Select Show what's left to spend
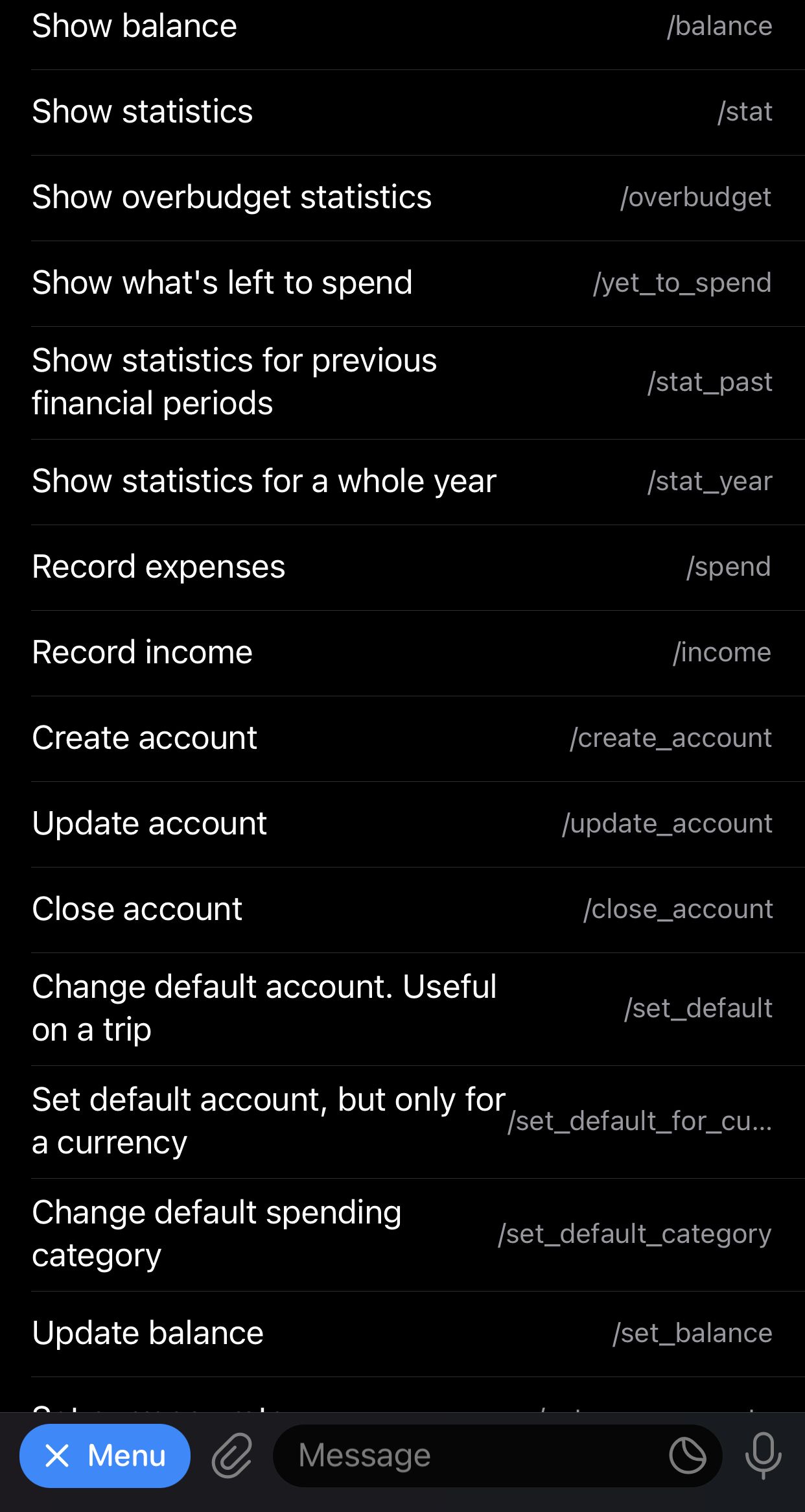This screenshot has height=1512, width=805. pos(402,283)
